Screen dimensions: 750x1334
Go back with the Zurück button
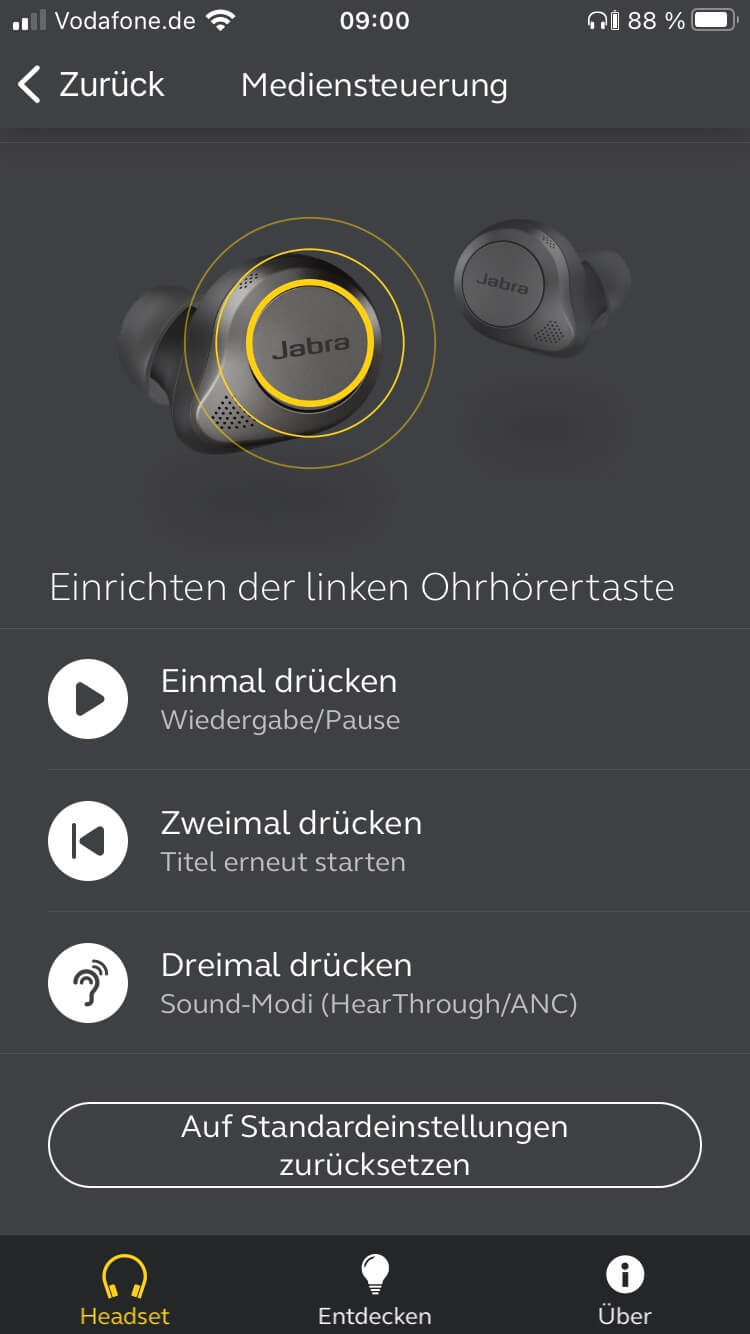92,85
